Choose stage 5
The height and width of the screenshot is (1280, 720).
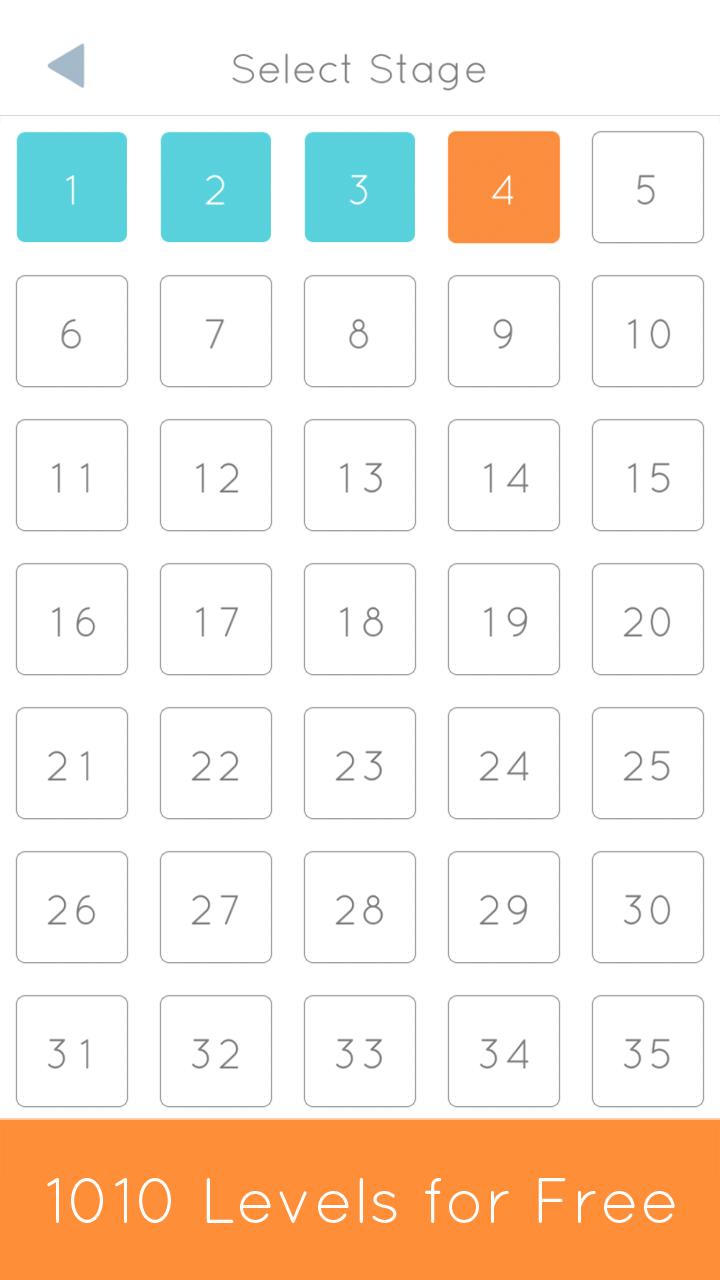click(x=648, y=187)
